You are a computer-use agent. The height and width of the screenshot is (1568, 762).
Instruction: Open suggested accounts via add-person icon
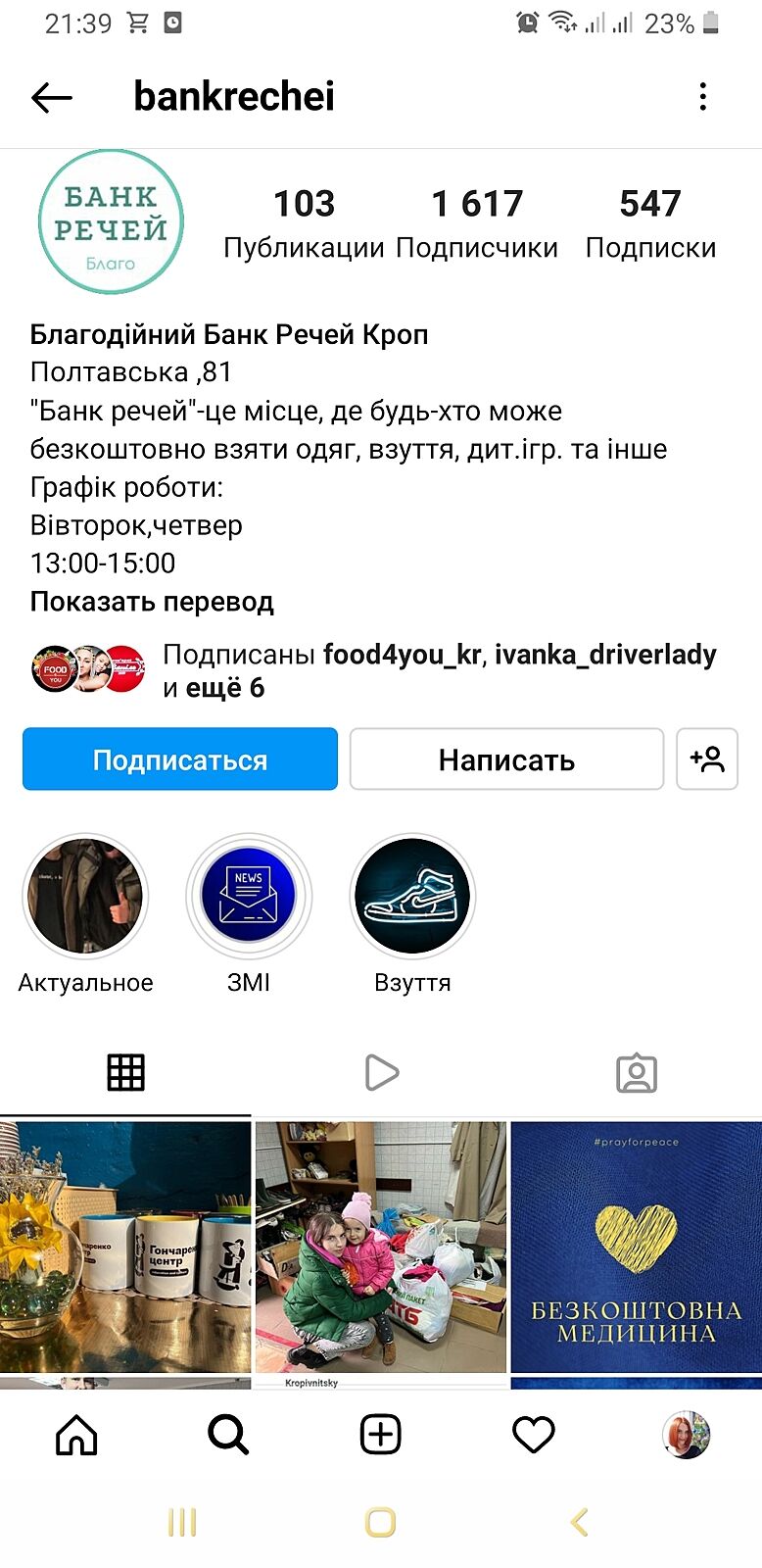(706, 759)
